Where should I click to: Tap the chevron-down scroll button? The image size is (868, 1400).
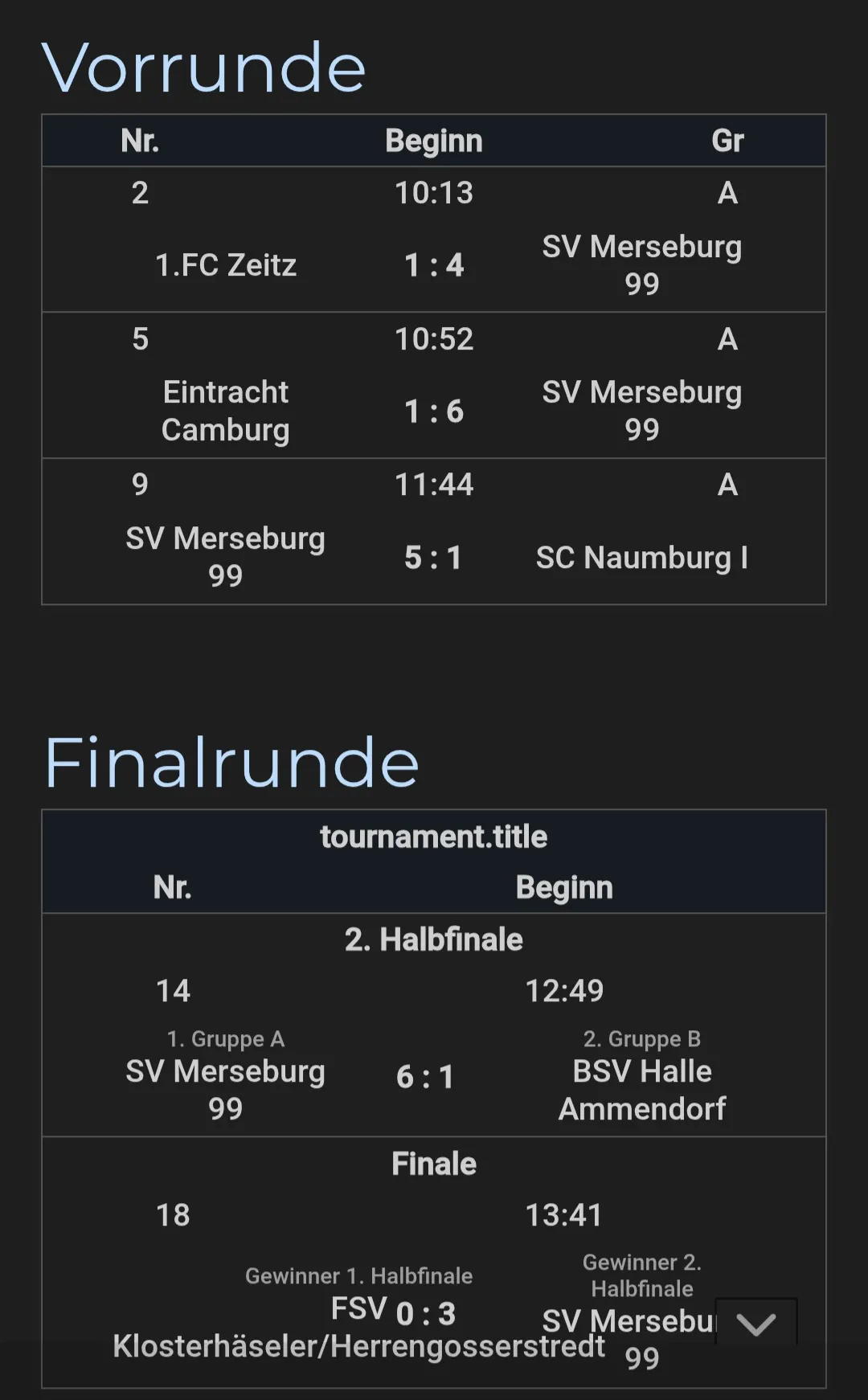pyautogui.click(x=755, y=1324)
